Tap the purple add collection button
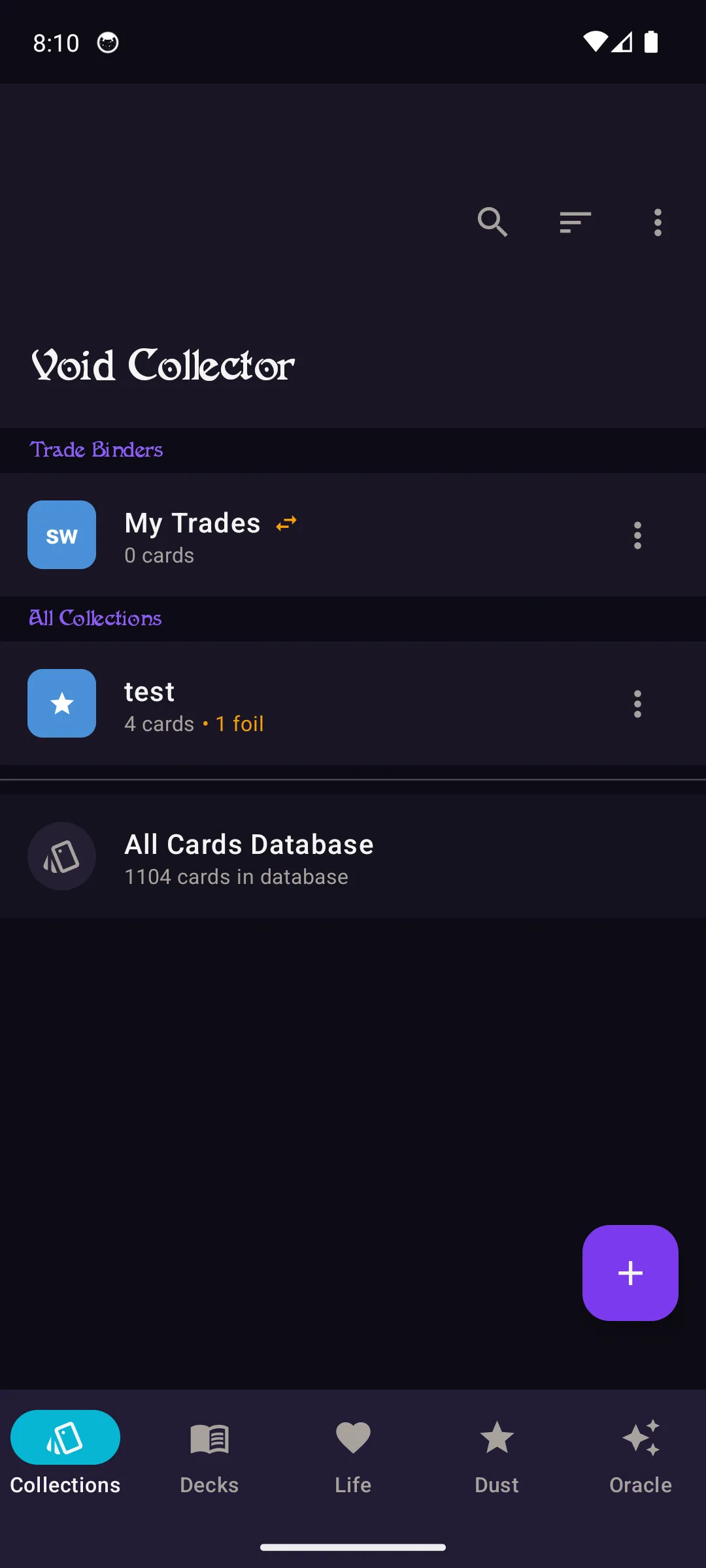Viewport: 706px width, 1568px height. (x=630, y=1272)
